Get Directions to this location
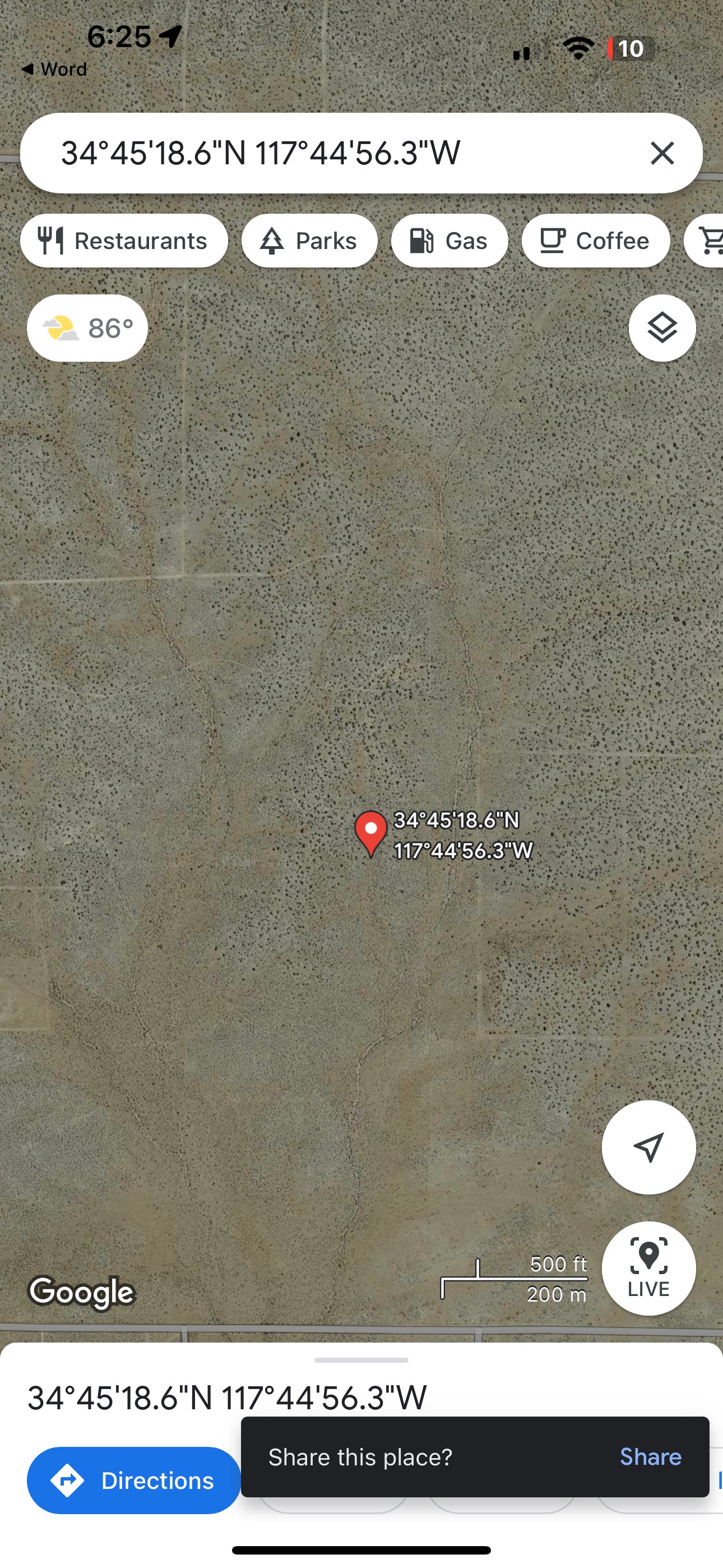Viewport: 723px width, 1568px height. pos(134,1480)
